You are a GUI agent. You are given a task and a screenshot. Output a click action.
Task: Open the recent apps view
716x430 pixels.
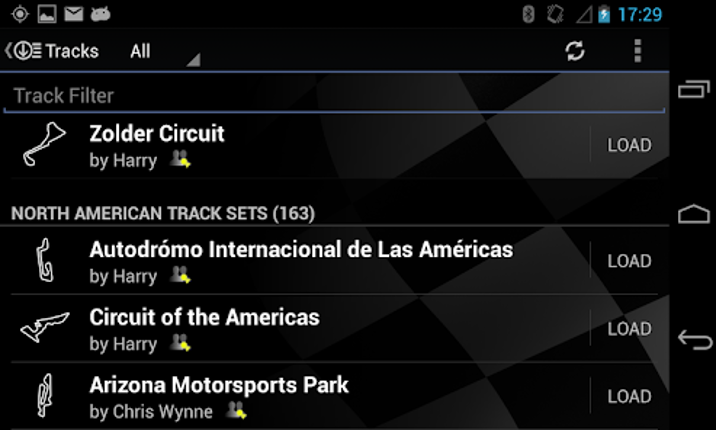click(x=693, y=90)
